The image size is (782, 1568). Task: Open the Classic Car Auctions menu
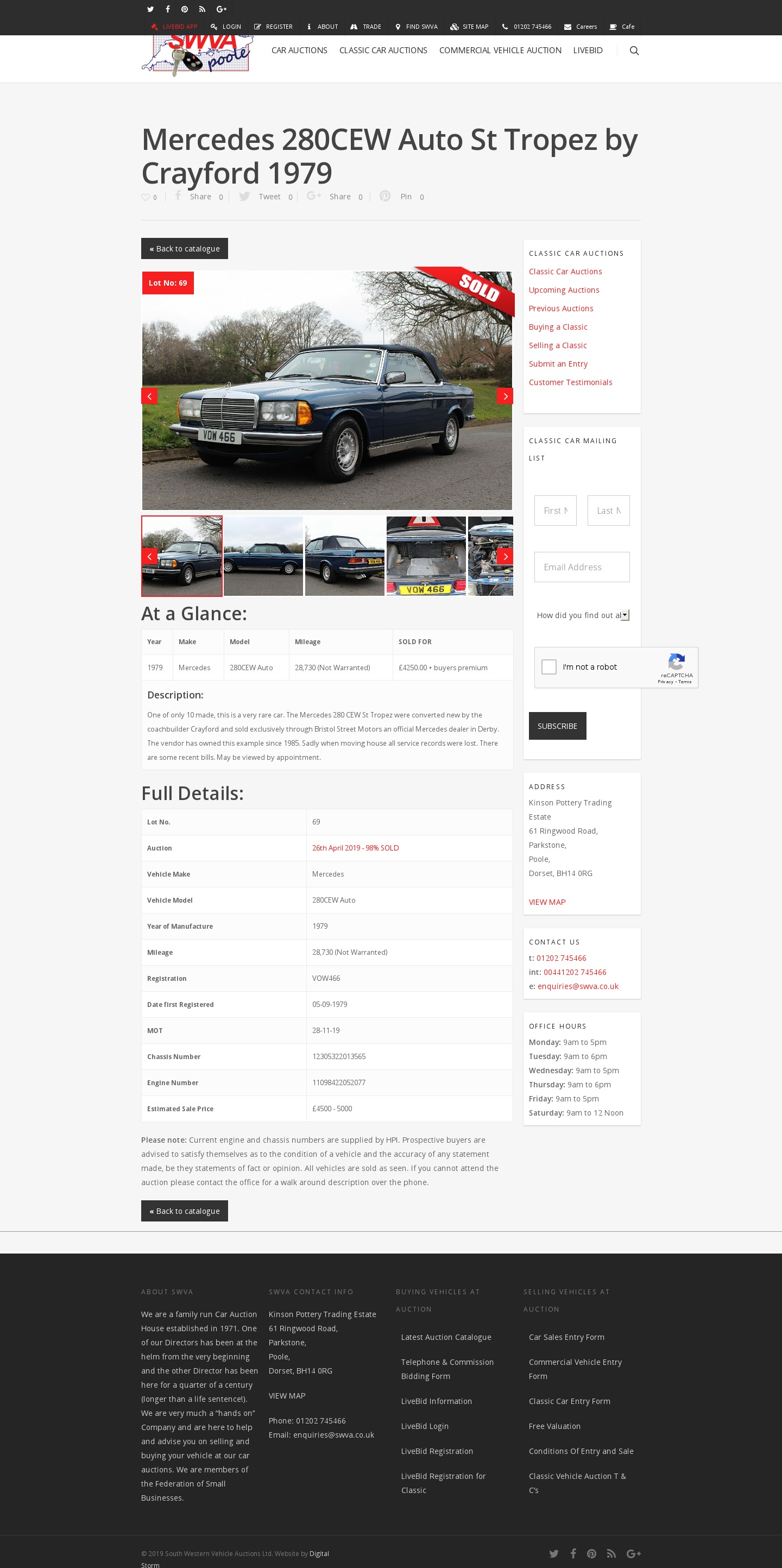pyautogui.click(x=383, y=51)
